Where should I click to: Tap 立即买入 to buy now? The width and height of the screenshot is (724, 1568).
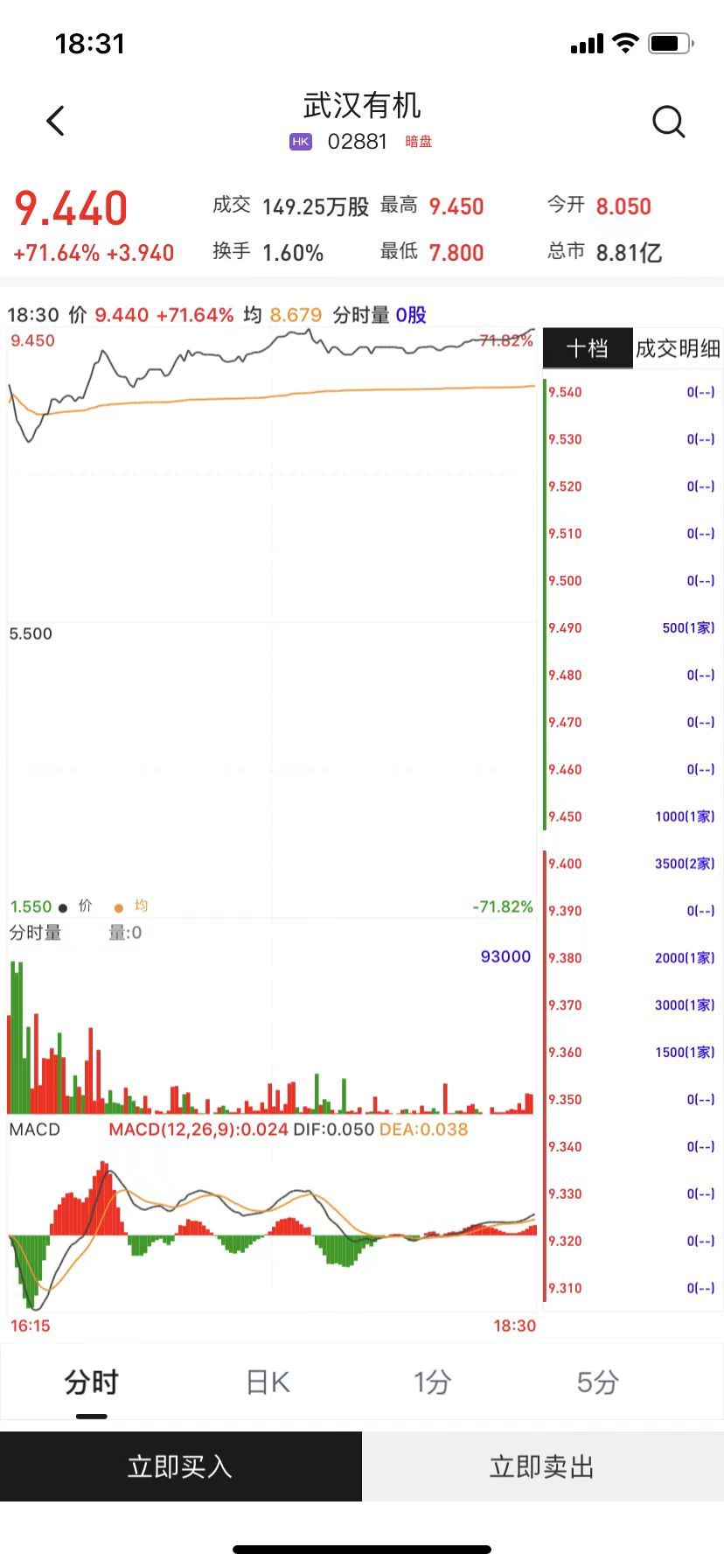[x=180, y=1466]
